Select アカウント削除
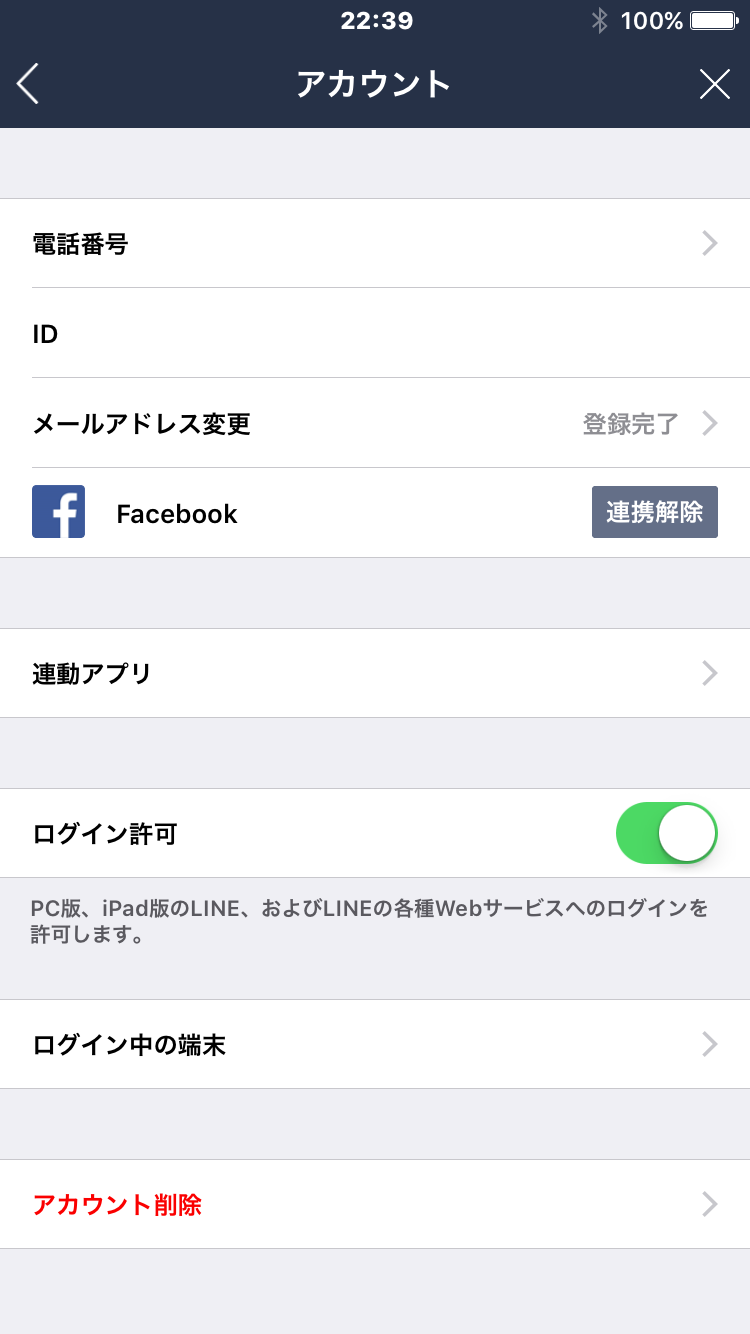The height and width of the screenshot is (1334, 750). pyautogui.click(x=375, y=1204)
